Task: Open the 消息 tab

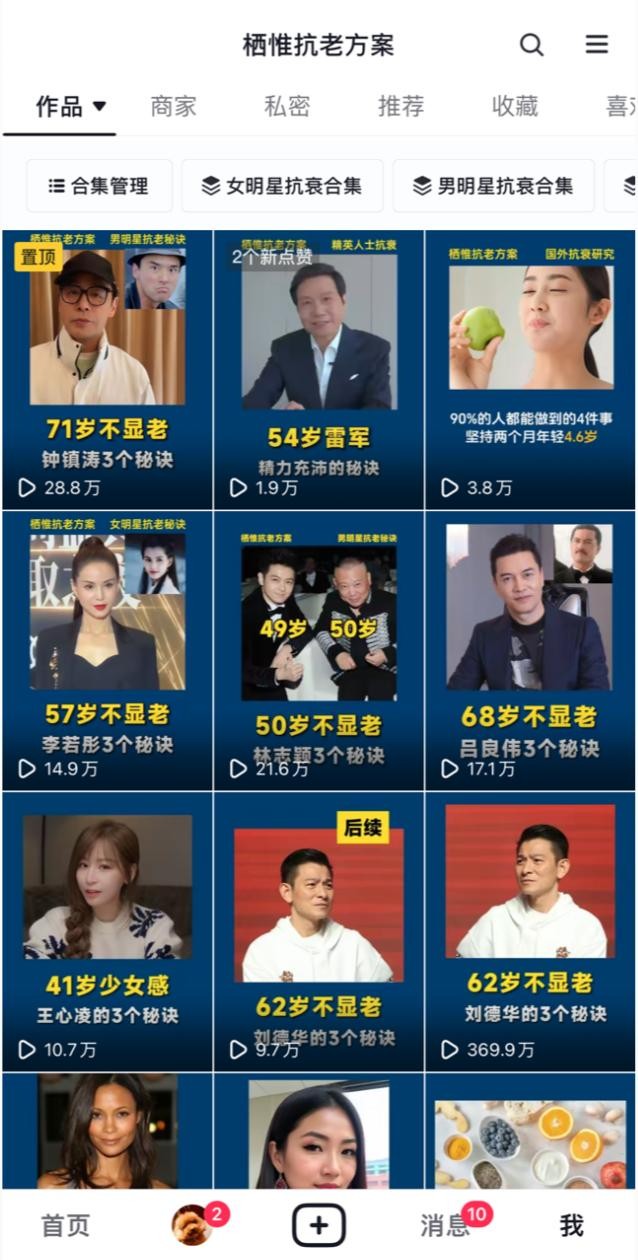Action: pyautogui.click(x=445, y=1225)
